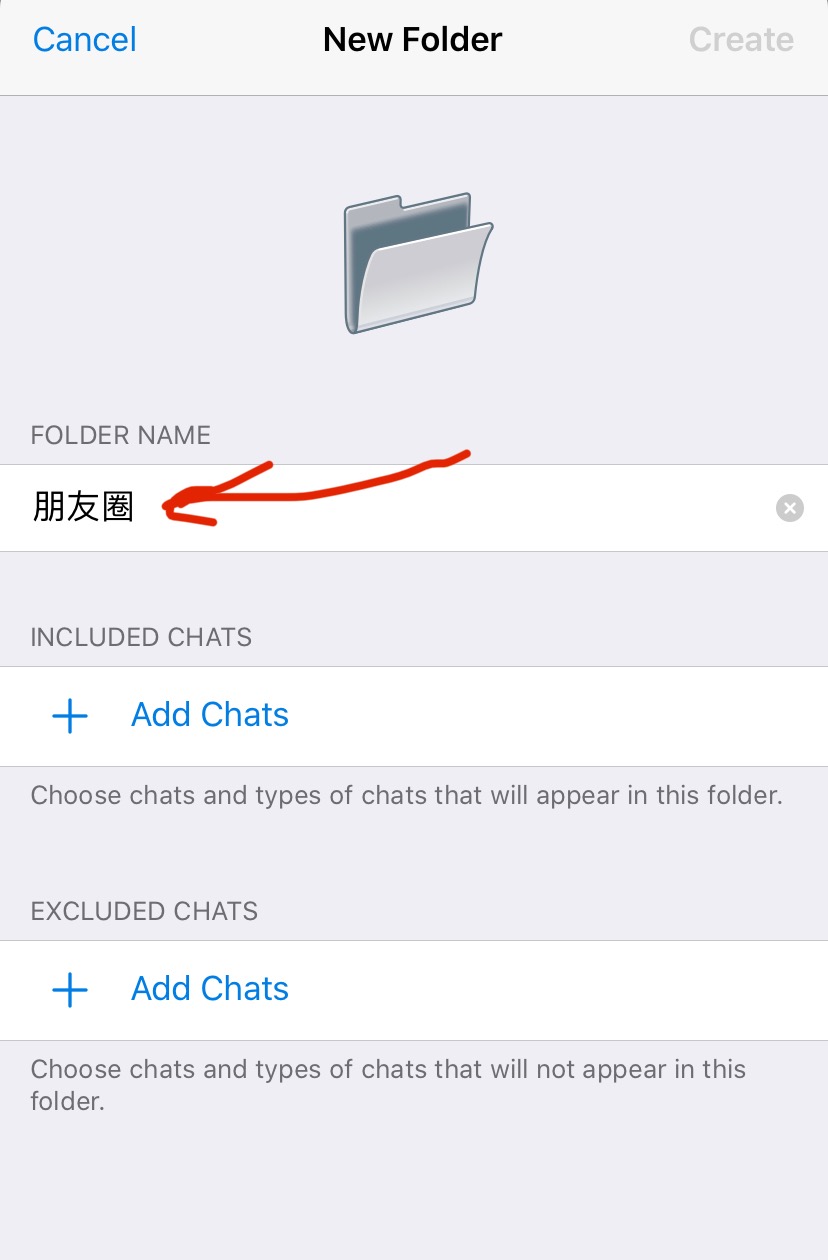Add Chats under Excluded Chats

coord(210,989)
